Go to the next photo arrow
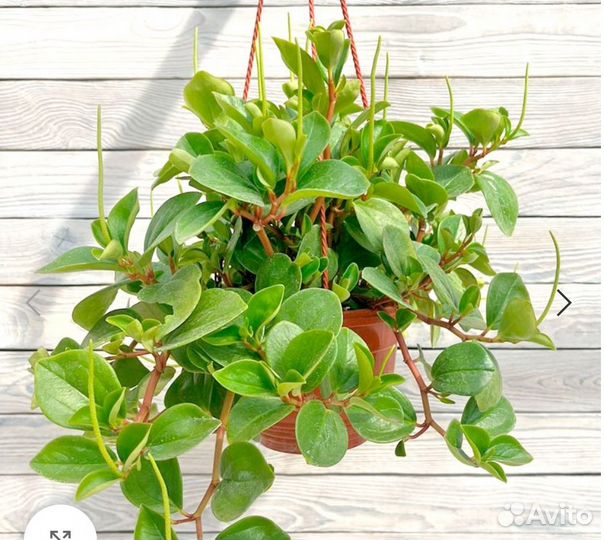 coord(564,302)
